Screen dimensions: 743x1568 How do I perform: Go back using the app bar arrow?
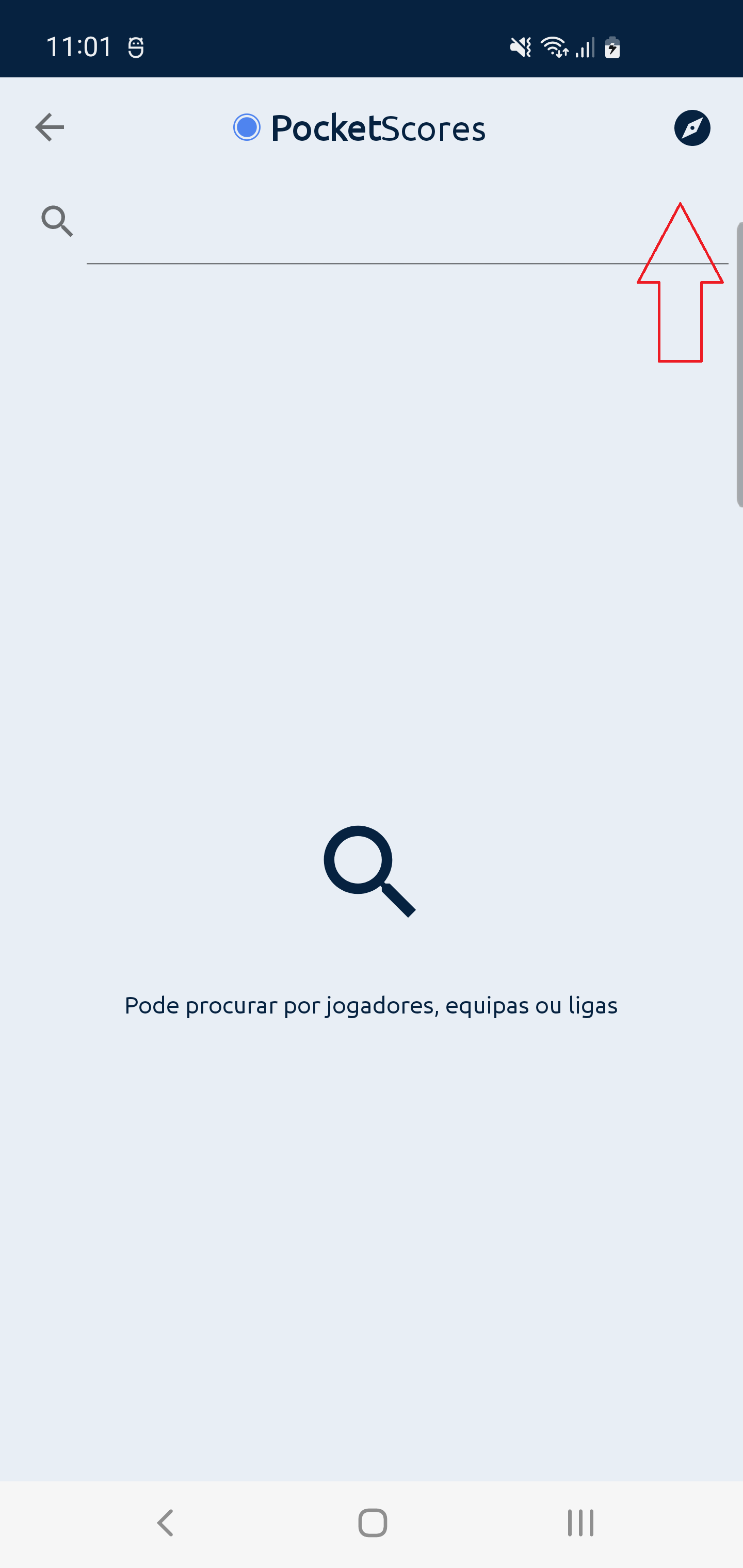[x=50, y=128]
